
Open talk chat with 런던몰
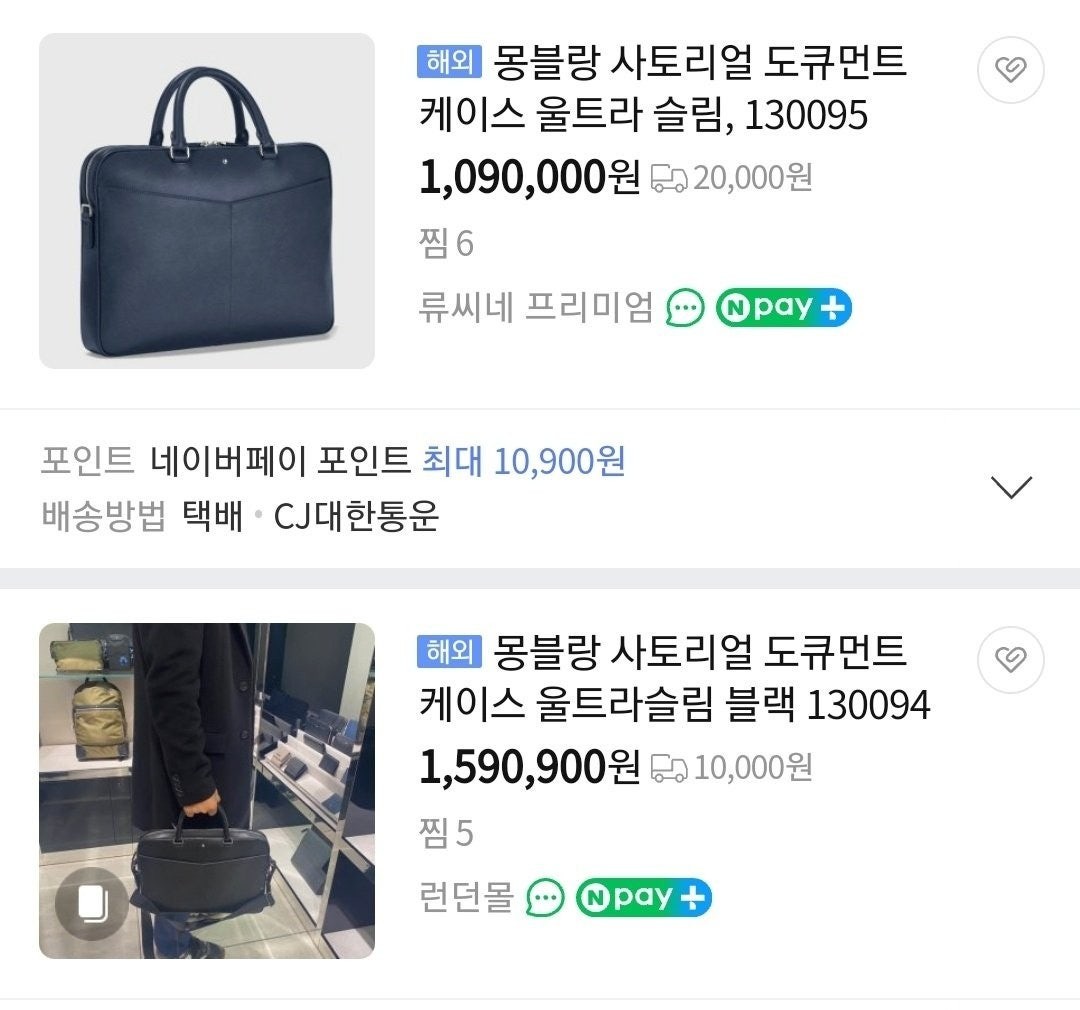[545, 898]
